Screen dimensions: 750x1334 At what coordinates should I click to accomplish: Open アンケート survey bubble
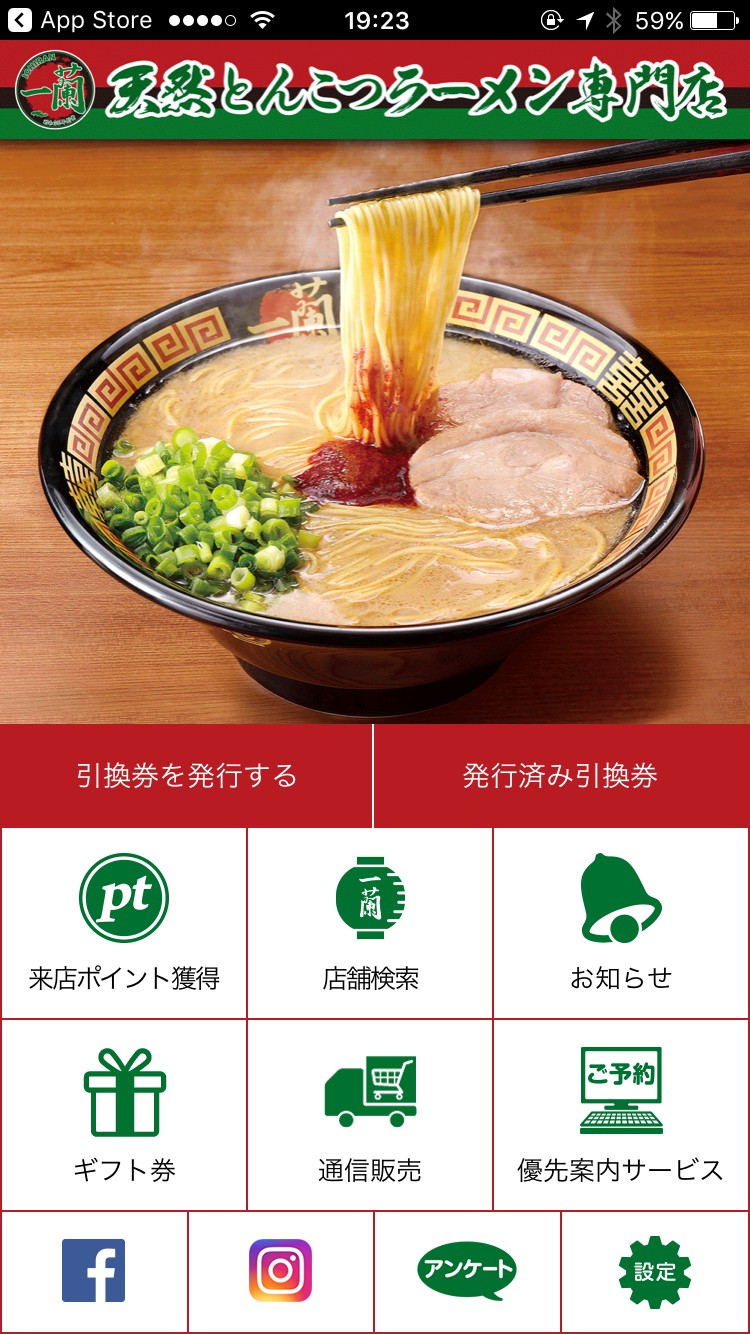pyautogui.click(x=467, y=1271)
